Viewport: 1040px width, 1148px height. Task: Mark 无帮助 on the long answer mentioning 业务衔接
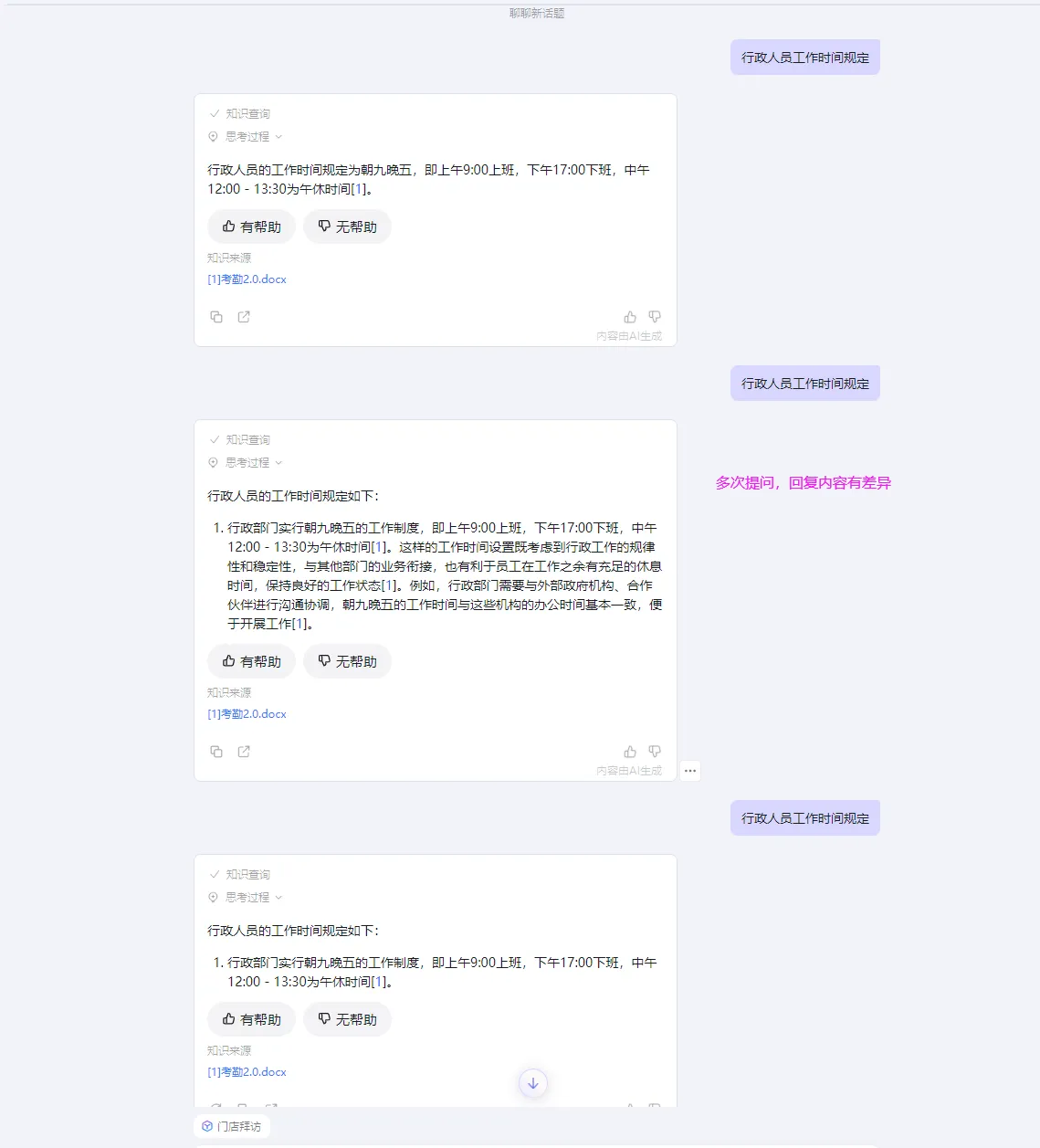coord(347,661)
